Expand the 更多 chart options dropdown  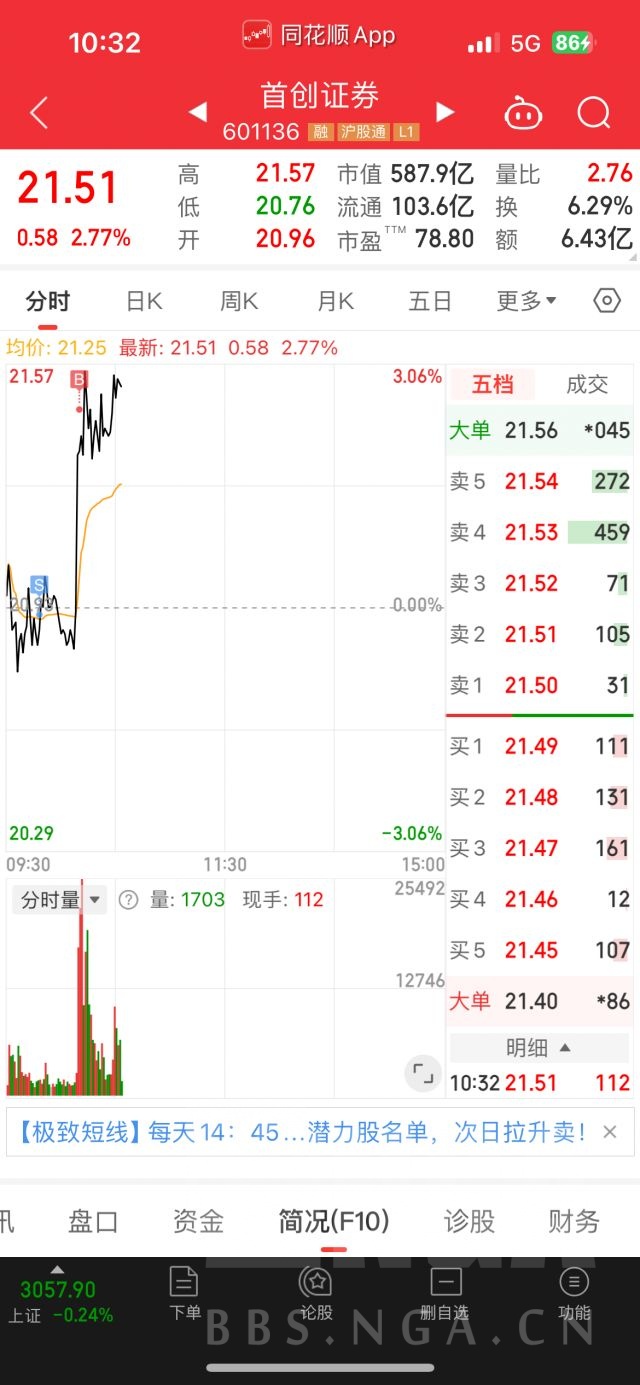(527, 301)
